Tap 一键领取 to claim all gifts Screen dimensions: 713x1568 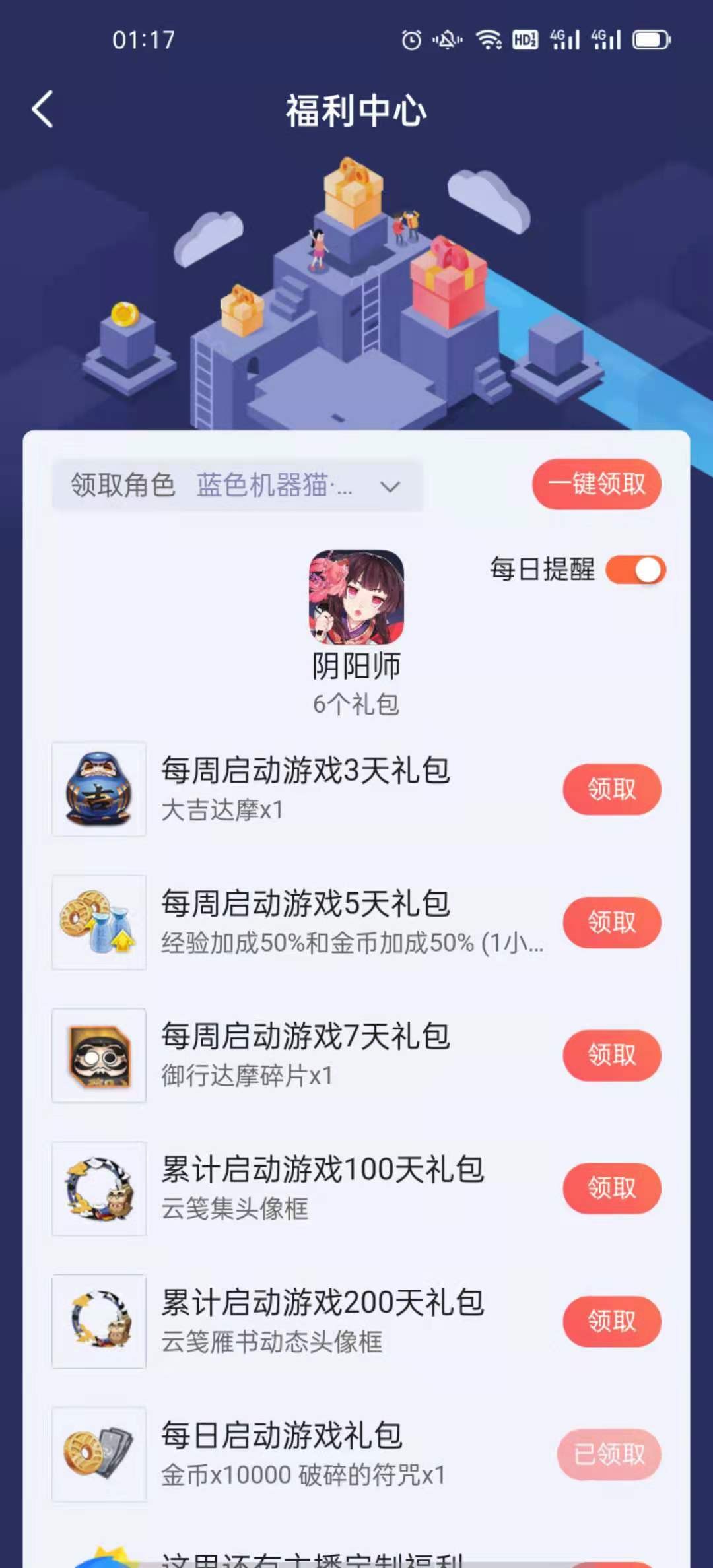[x=596, y=484]
